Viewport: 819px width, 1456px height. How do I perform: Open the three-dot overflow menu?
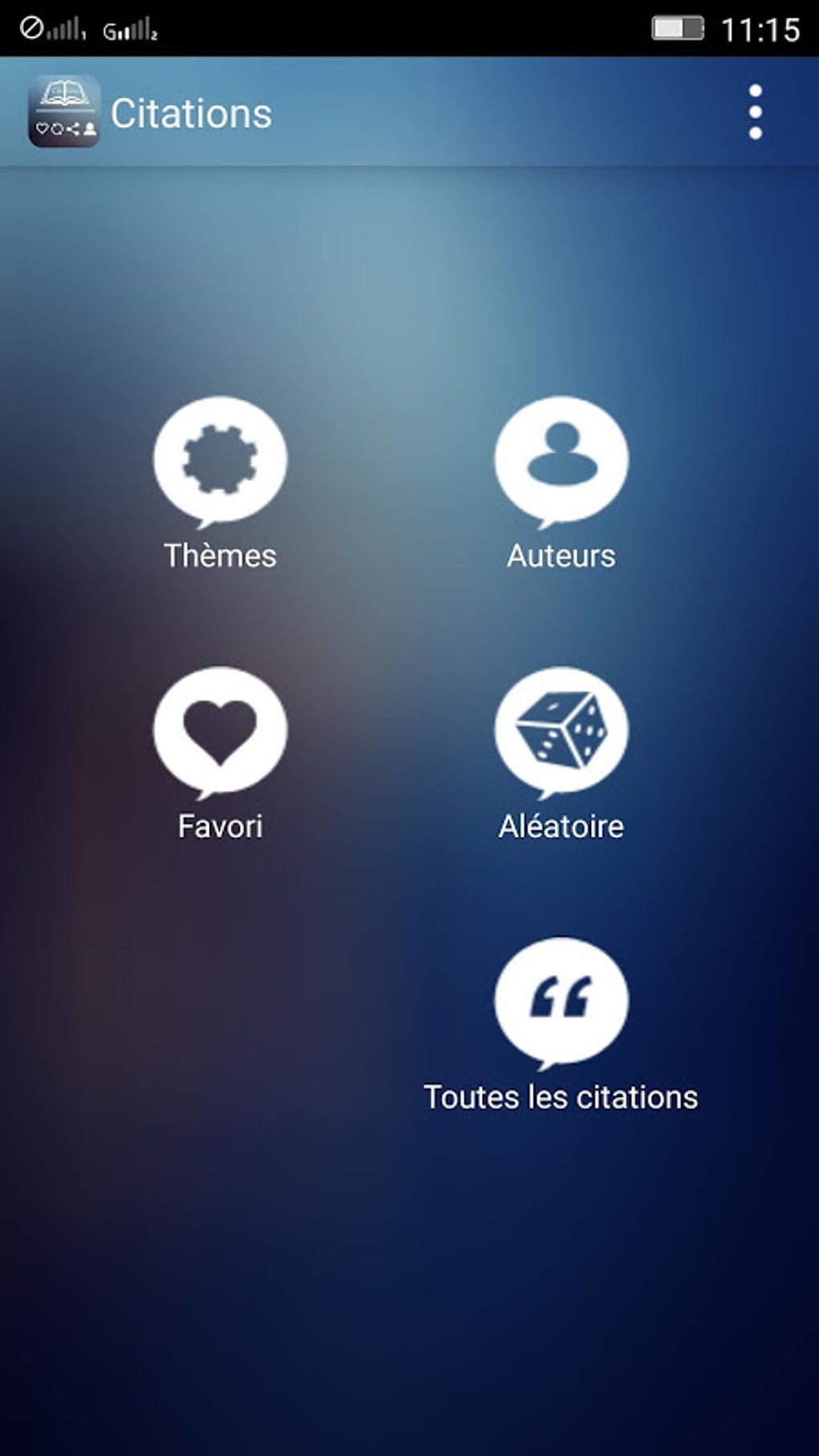click(x=755, y=112)
